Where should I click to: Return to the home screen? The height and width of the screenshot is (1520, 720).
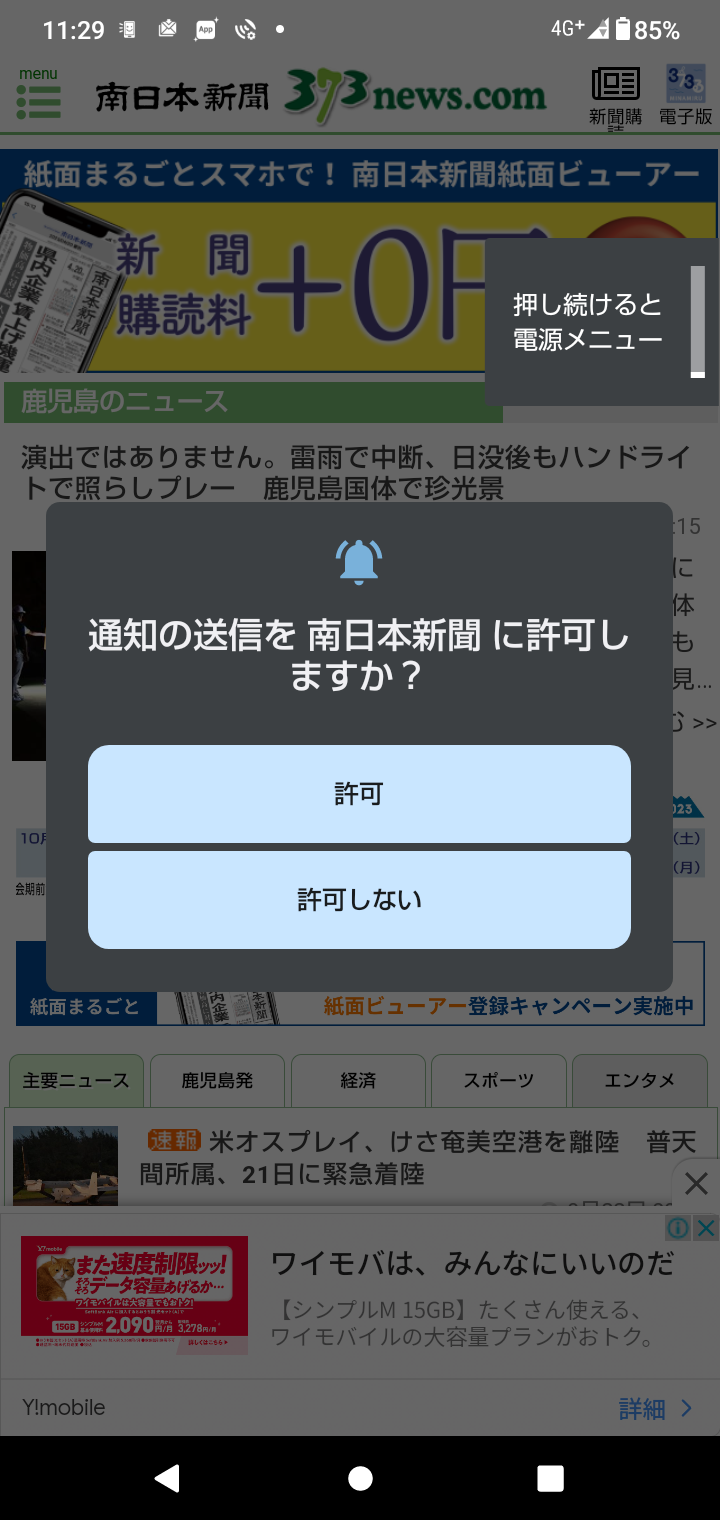click(360, 1478)
